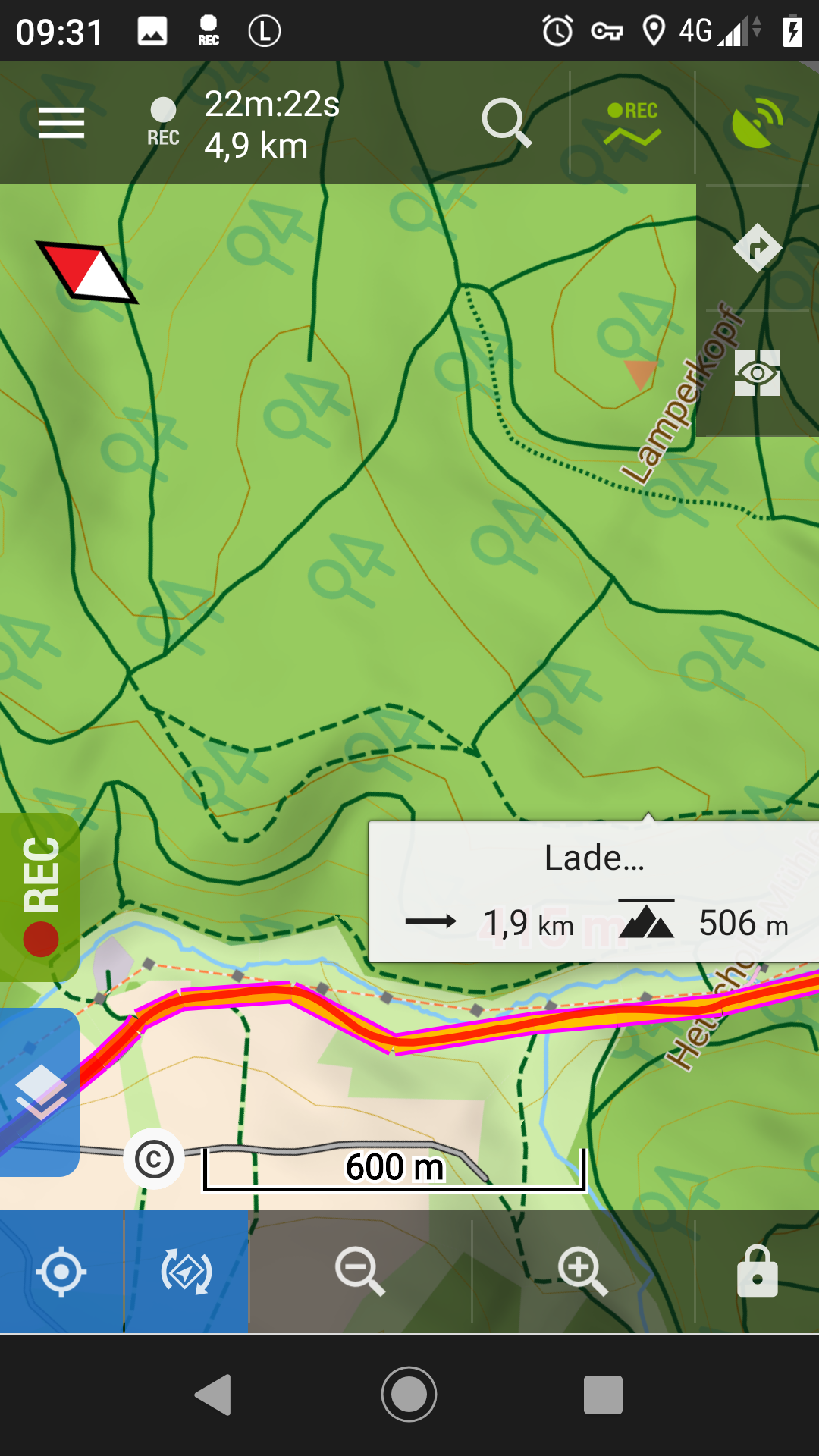Screen dimensions: 819x1456
Task: Center the map on my location
Action: click(61, 1272)
